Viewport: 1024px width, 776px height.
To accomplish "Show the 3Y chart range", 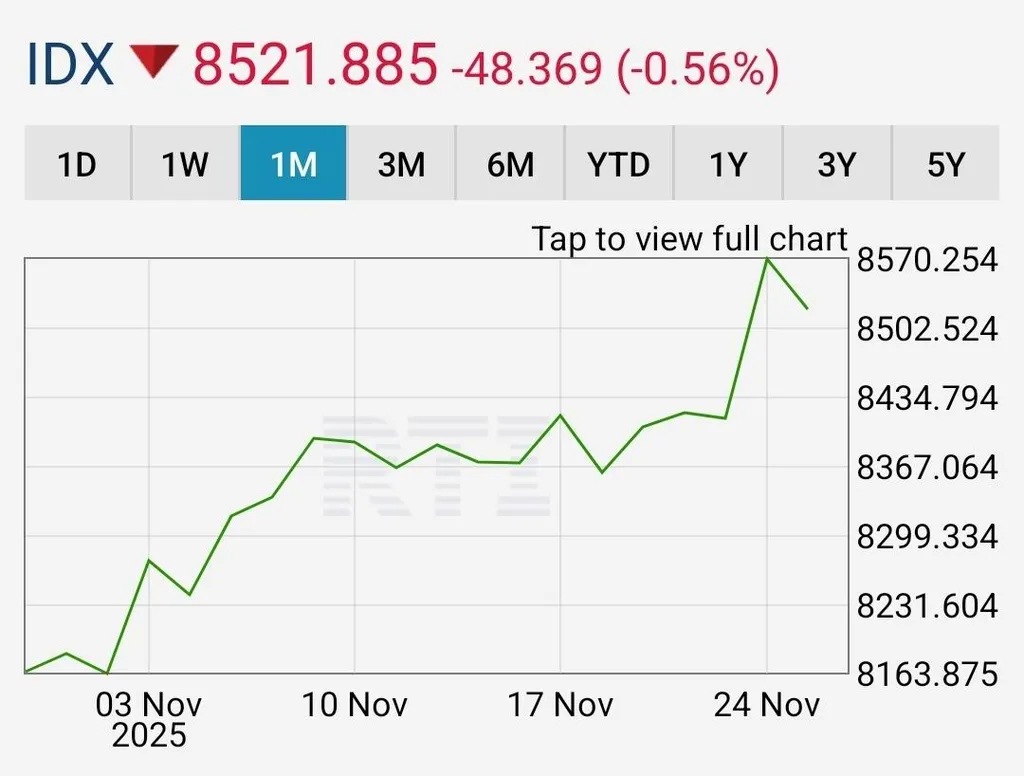I will (836, 163).
